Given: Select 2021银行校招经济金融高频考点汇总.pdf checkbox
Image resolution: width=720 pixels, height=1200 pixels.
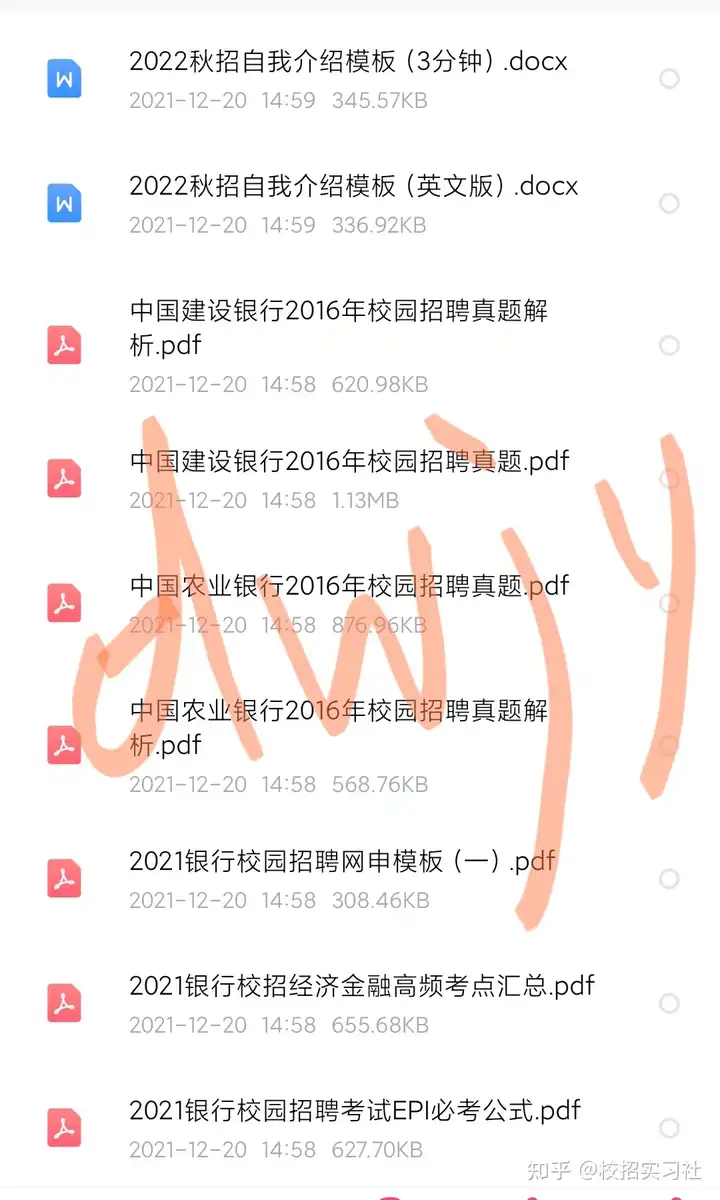Looking at the screenshot, I should 669,1003.
